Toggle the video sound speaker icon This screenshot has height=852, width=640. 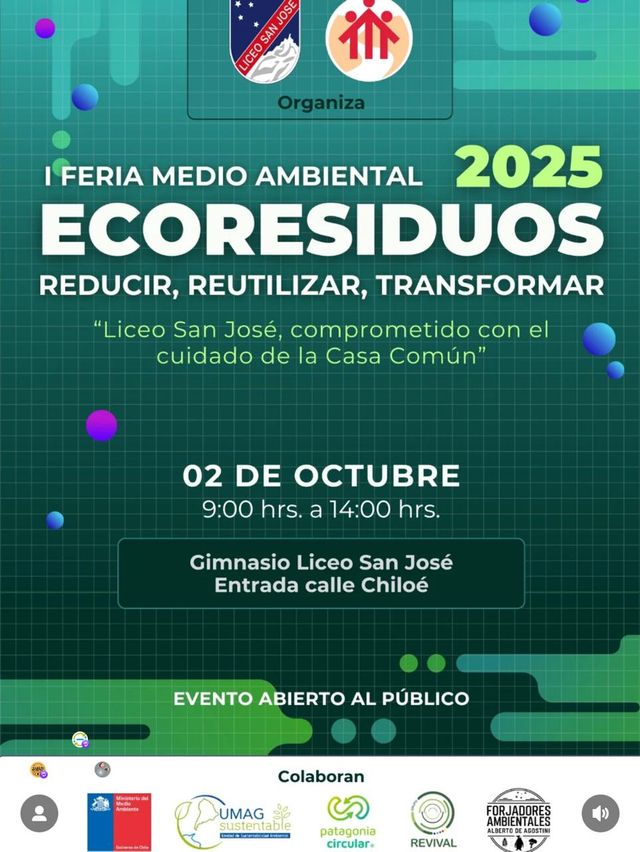point(600,813)
